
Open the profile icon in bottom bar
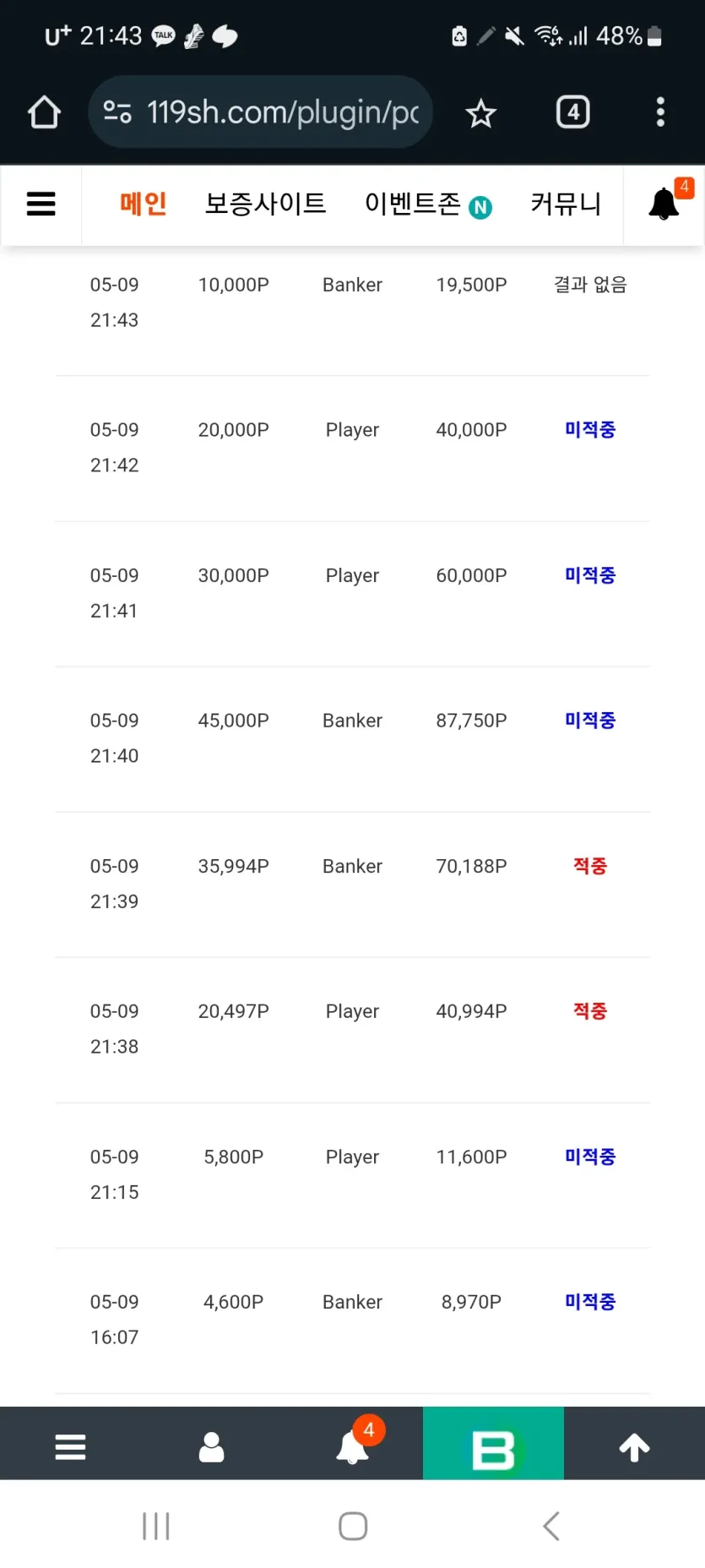click(x=211, y=1447)
